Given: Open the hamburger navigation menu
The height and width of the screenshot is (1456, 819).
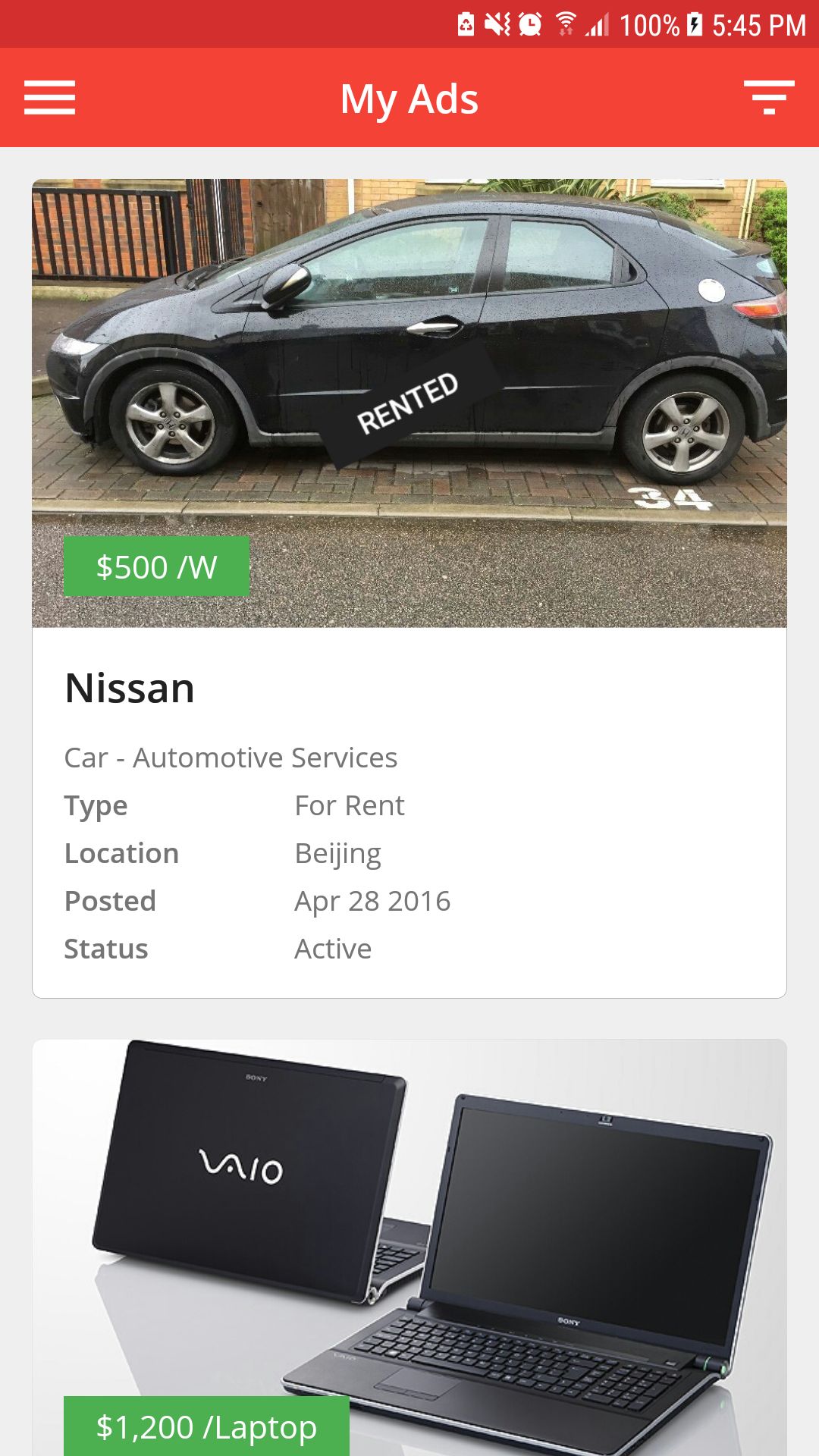Looking at the screenshot, I should click(x=49, y=98).
